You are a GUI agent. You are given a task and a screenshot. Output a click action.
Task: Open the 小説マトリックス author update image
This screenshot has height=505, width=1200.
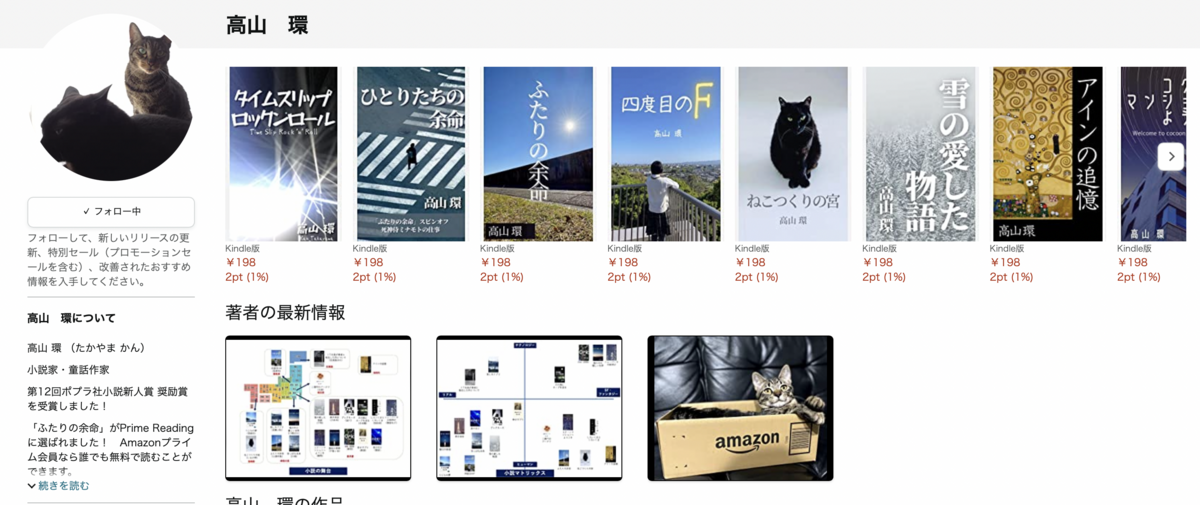pyautogui.click(x=529, y=408)
